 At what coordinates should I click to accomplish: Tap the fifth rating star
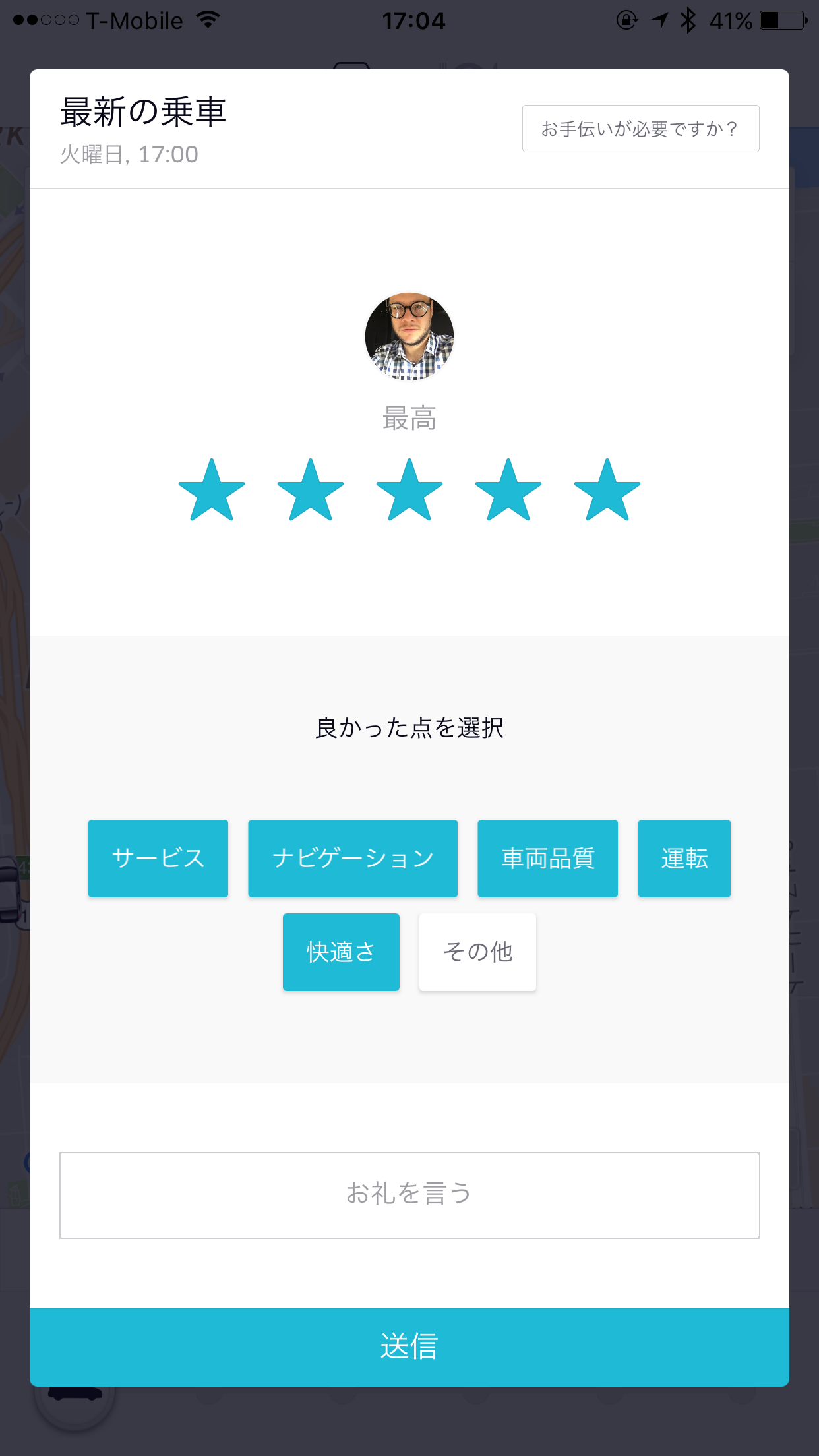tap(607, 491)
